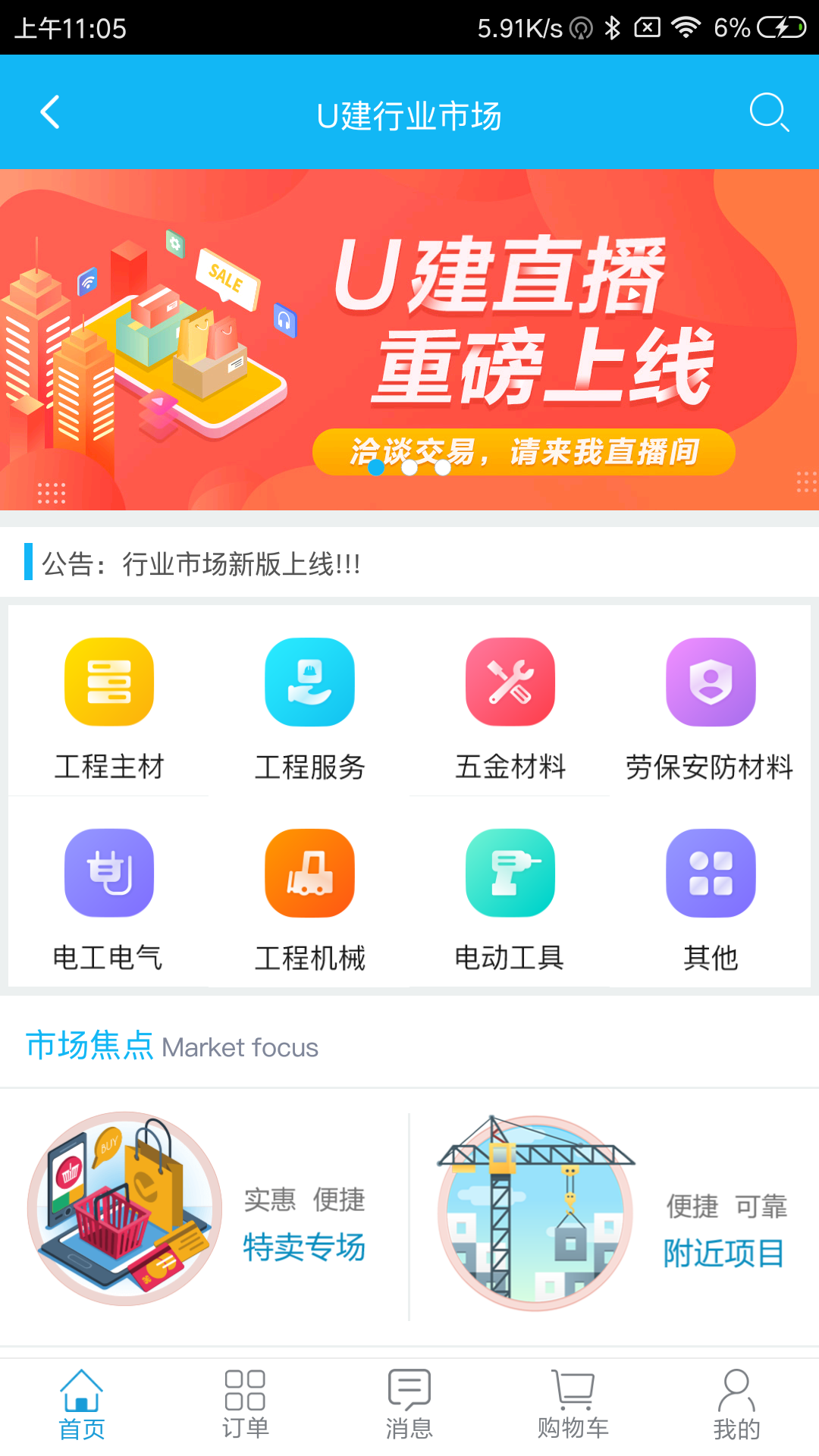Open the 消息 messages icon
Image resolution: width=819 pixels, height=1456 pixels.
click(409, 1403)
